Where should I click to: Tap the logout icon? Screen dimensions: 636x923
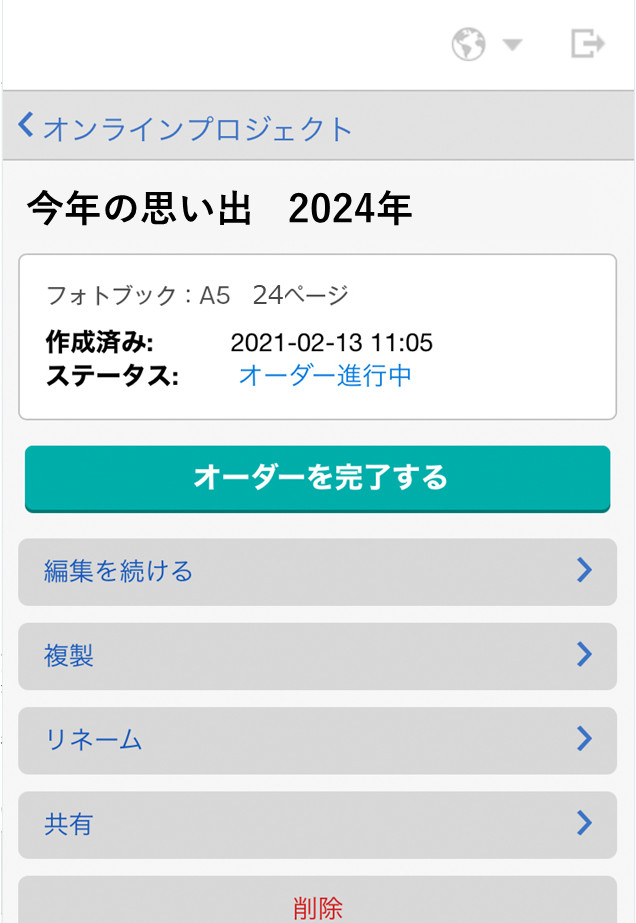click(x=587, y=44)
